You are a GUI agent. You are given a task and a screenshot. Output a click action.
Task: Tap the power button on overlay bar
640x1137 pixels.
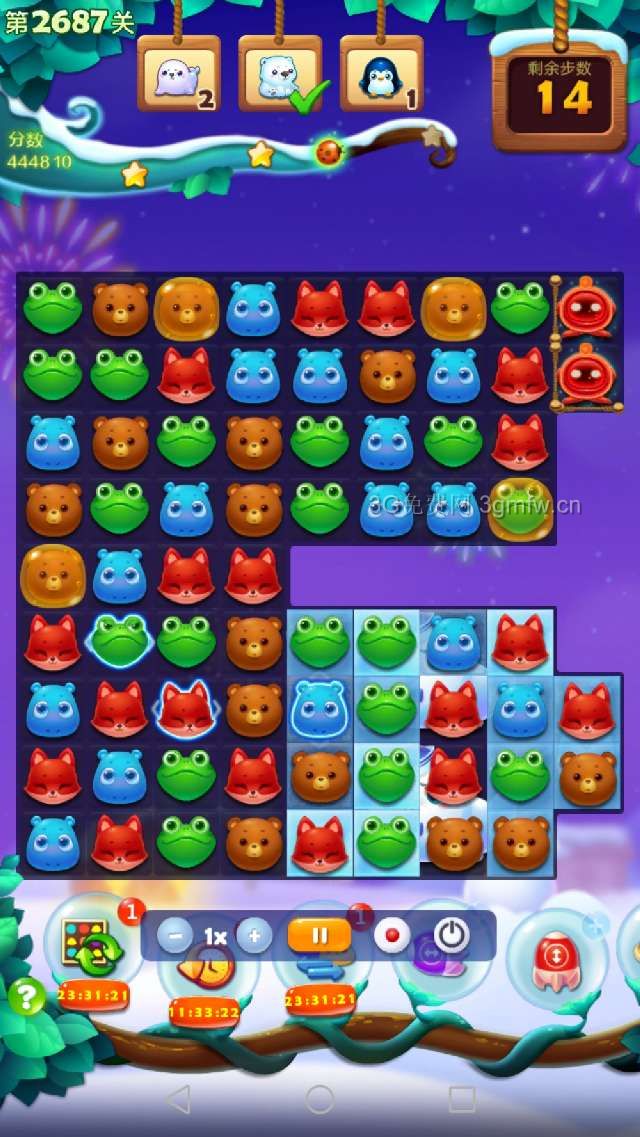[452, 936]
